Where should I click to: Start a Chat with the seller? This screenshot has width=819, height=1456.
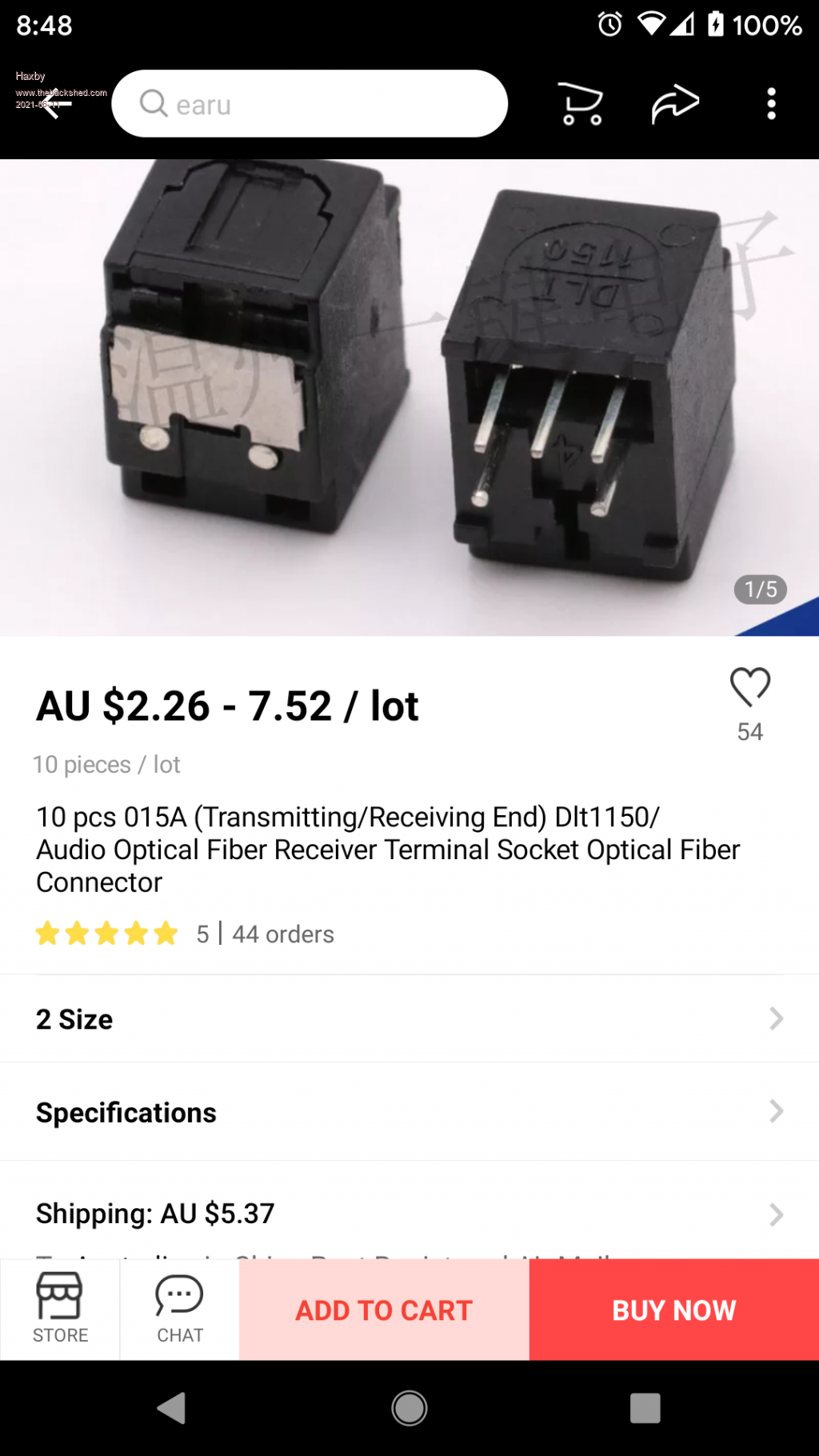[x=180, y=1309]
